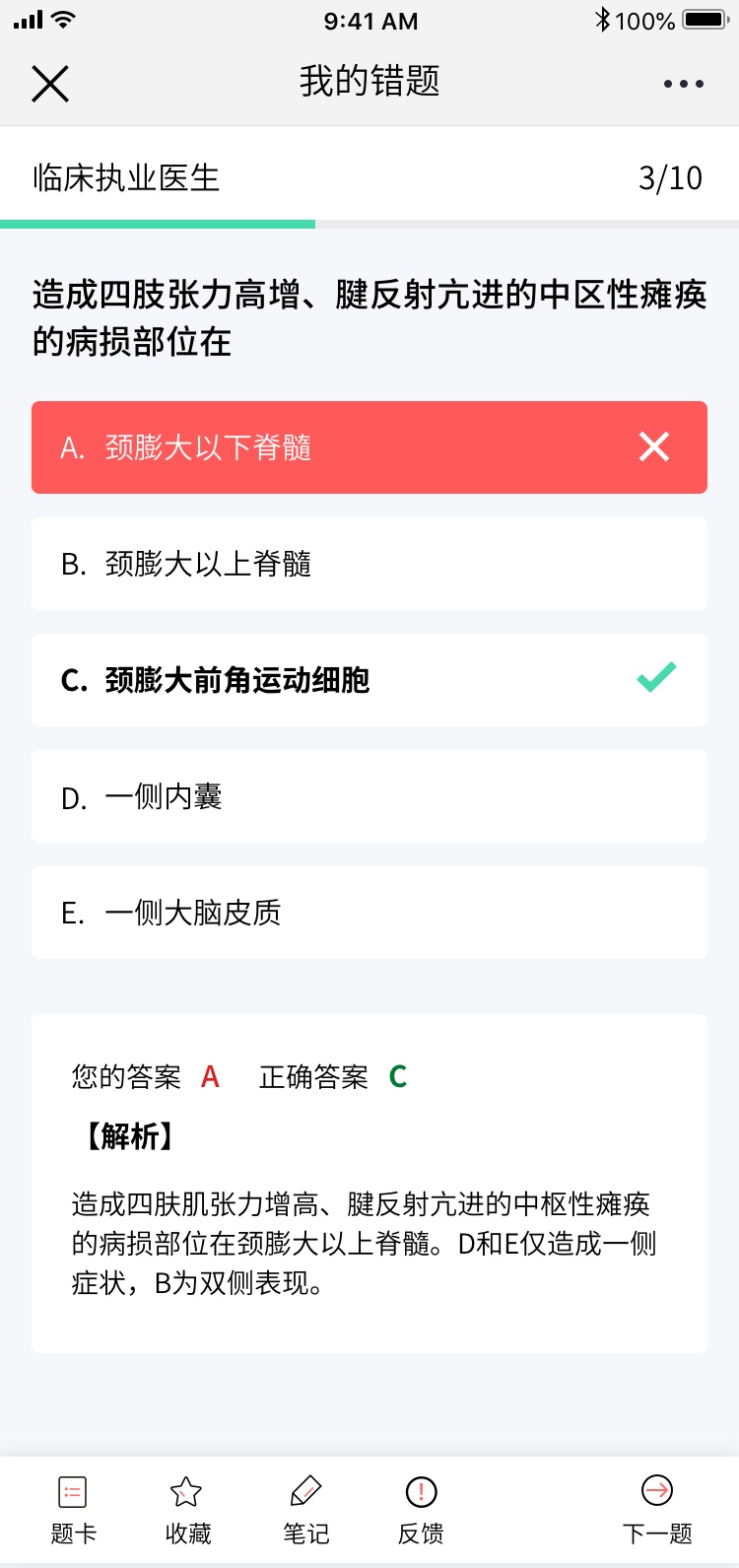The width and height of the screenshot is (739, 1568).
Task: Select option E 一侧大脑皮质
Action: coord(369,913)
